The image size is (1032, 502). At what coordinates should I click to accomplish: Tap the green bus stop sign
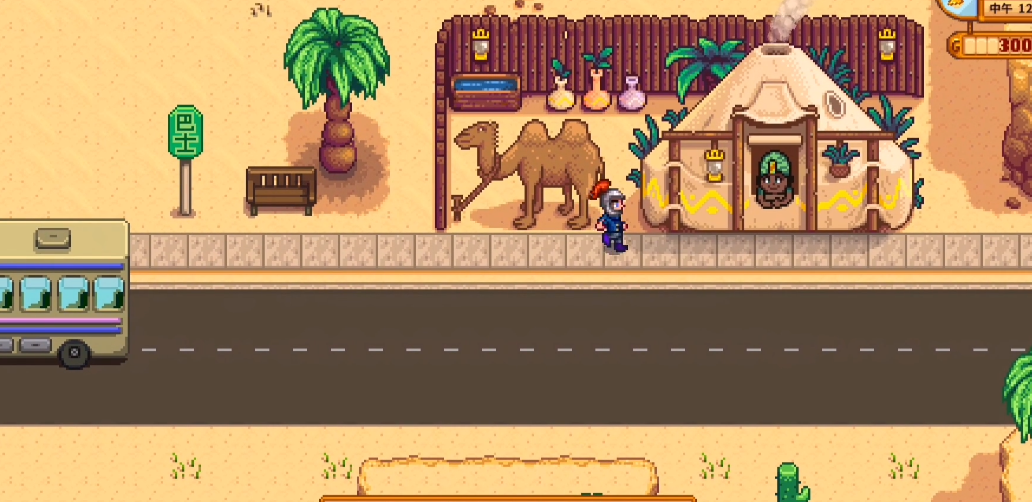(185, 131)
